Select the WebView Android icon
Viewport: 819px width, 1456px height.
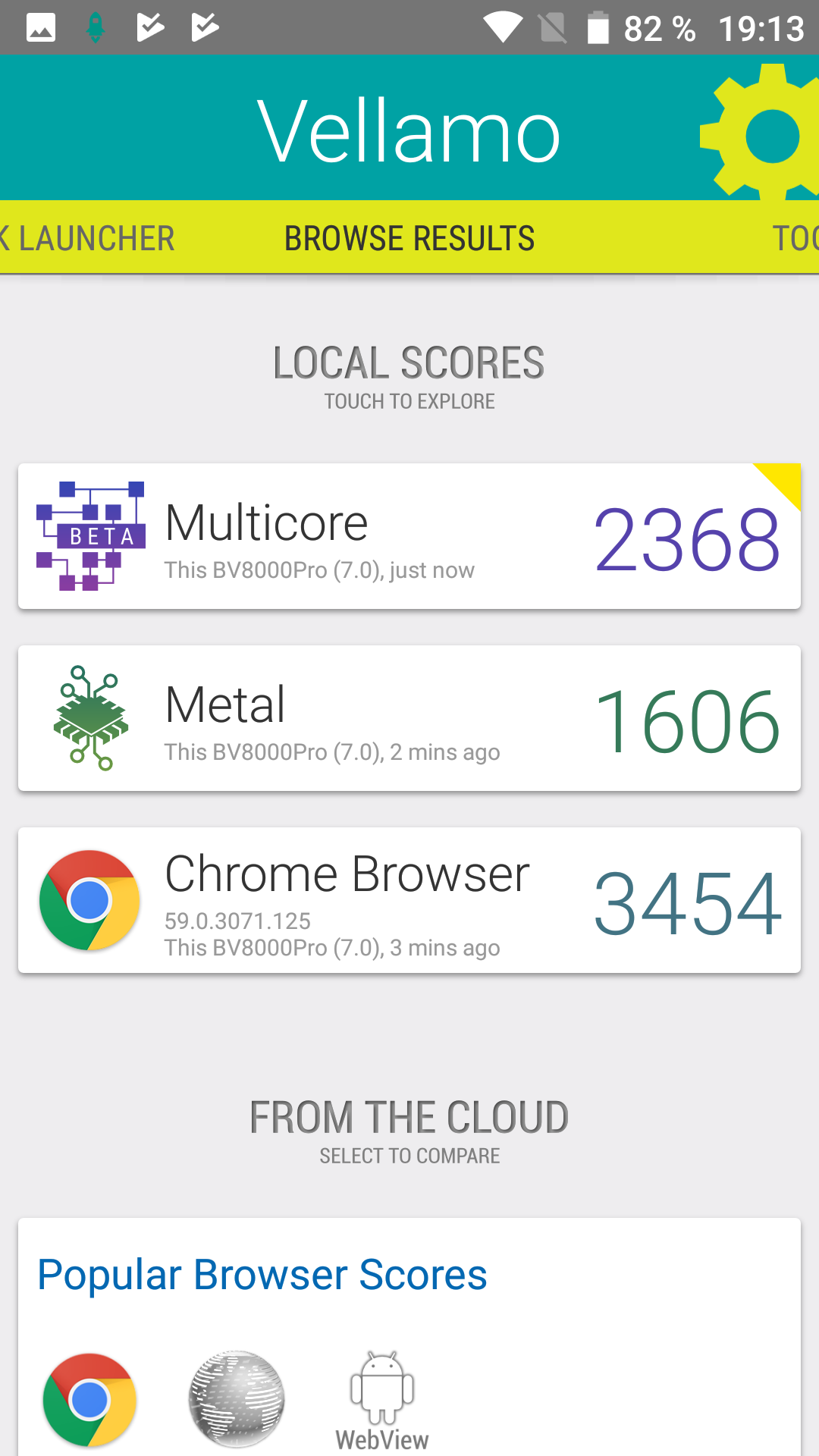[x=382, y=1401]
